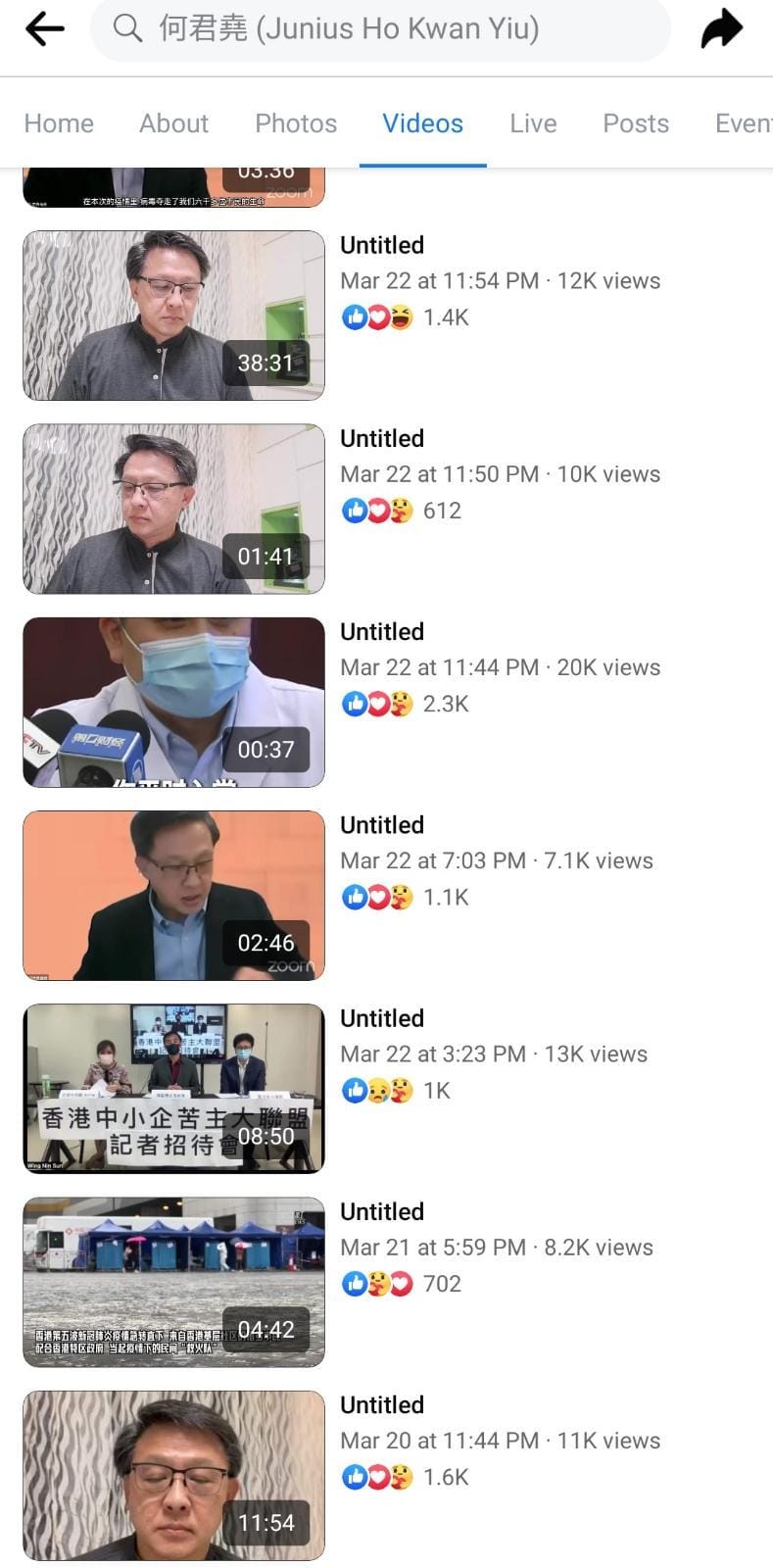The image size is (773, 1568).
Task: Open the 00:37 video with 20K views
Action: tap(173, 702)
